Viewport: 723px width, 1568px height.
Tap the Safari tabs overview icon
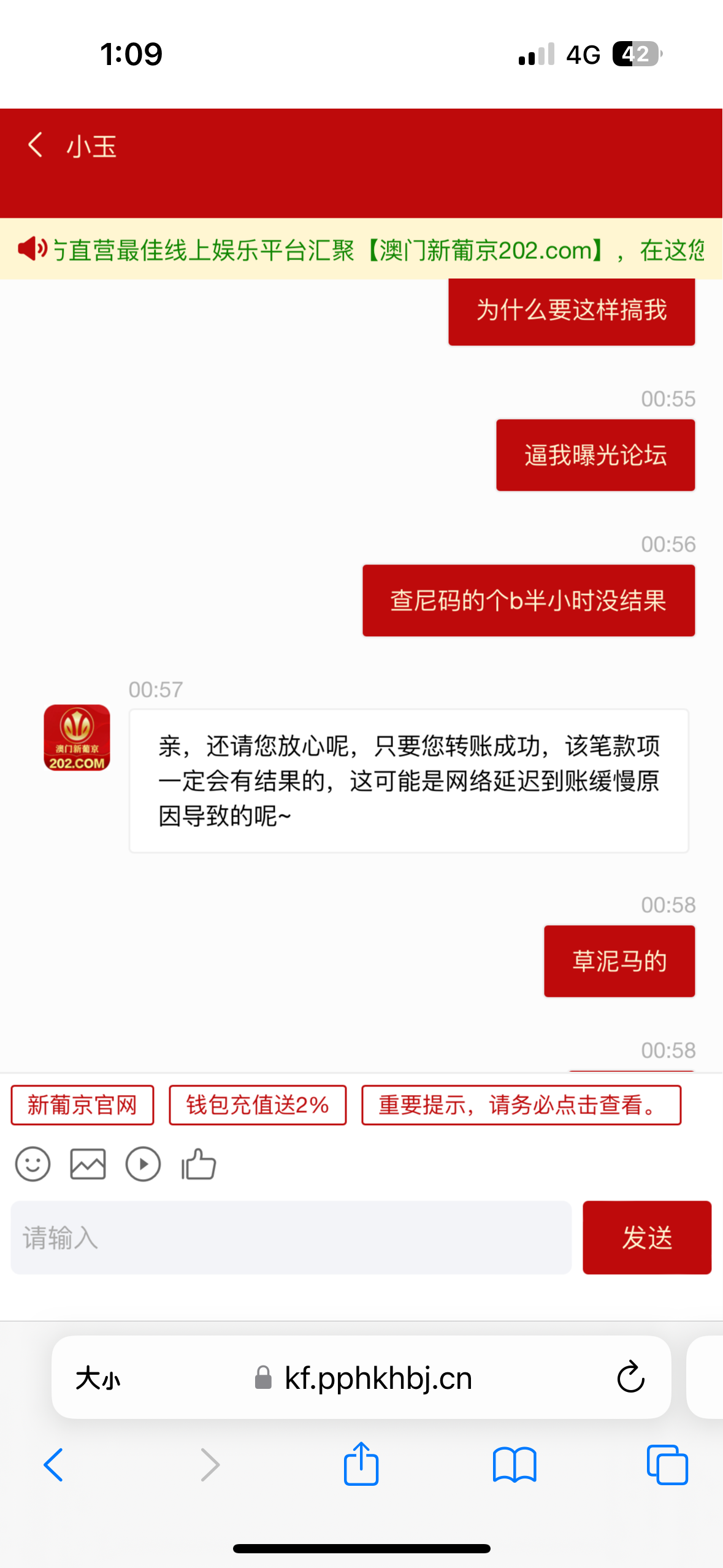point(667,1465)
